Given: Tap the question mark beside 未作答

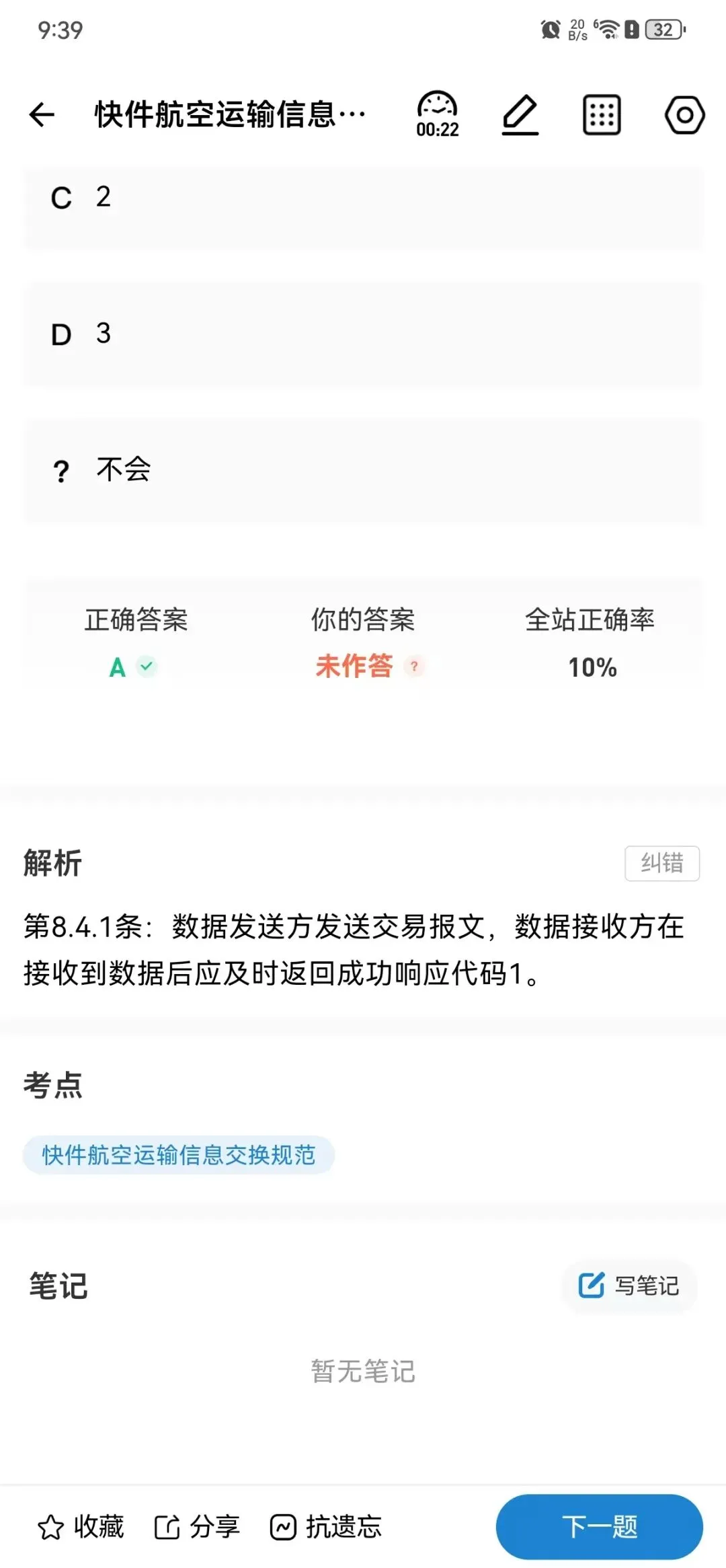Looking at the screenshot, I should (415, 666).
